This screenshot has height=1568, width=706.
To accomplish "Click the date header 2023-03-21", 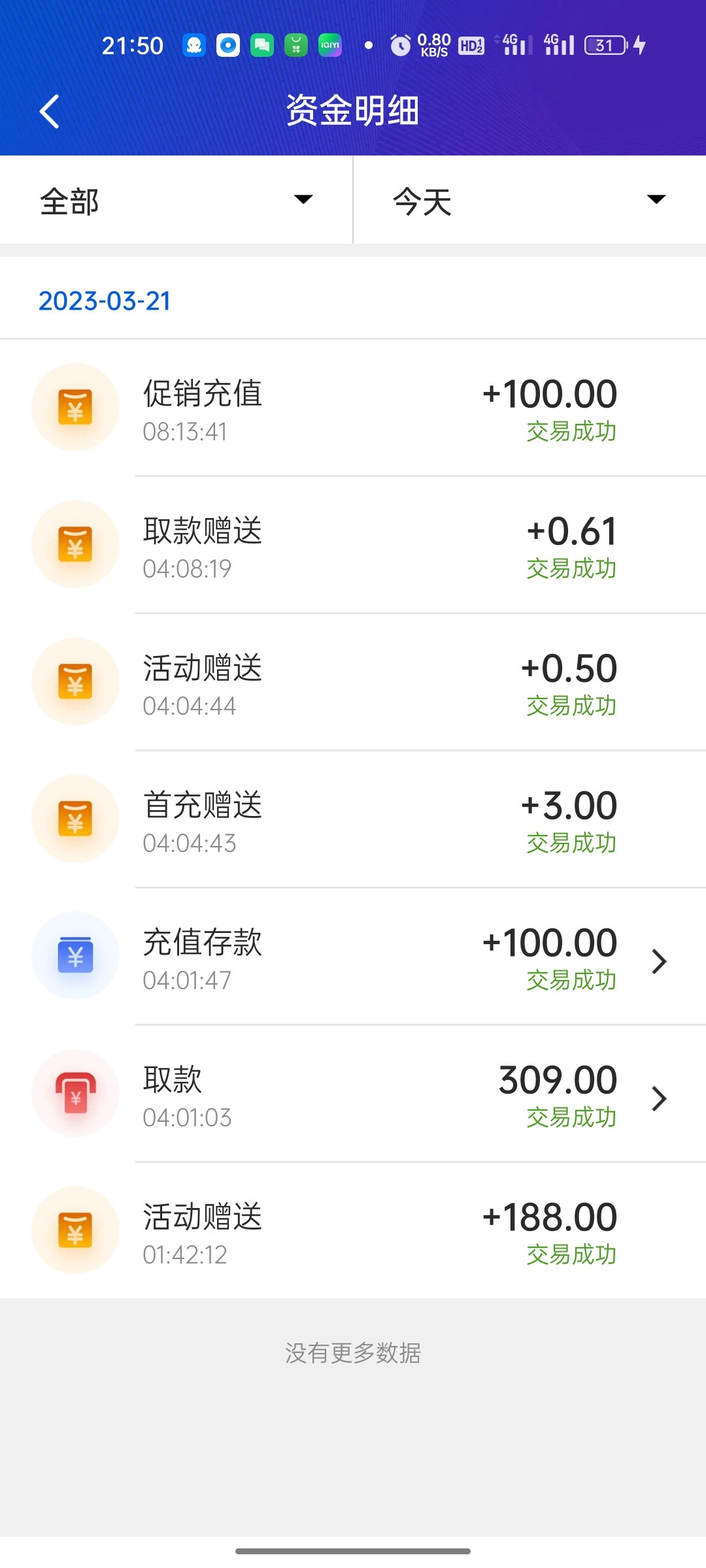I will click(x=105, y=301).
